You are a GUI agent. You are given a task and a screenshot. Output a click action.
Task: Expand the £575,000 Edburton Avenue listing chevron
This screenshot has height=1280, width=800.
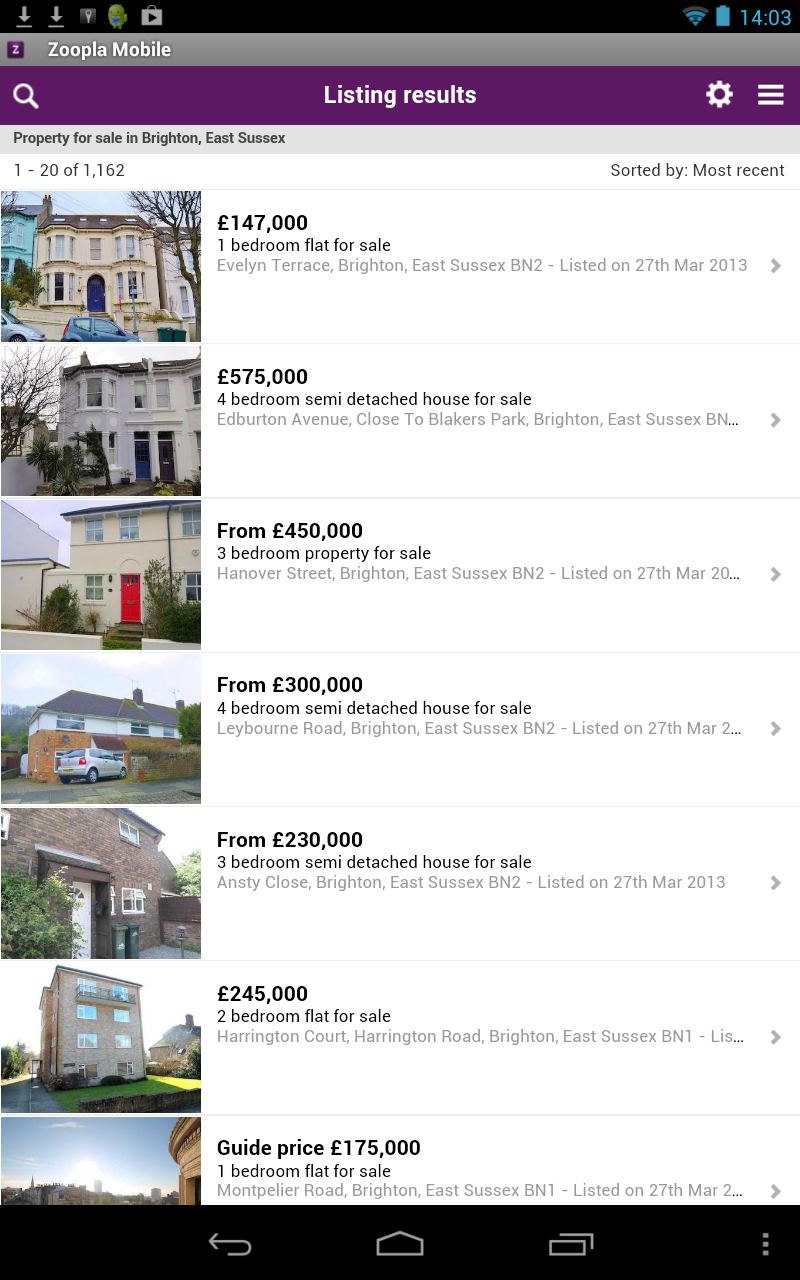coord(776,420)
